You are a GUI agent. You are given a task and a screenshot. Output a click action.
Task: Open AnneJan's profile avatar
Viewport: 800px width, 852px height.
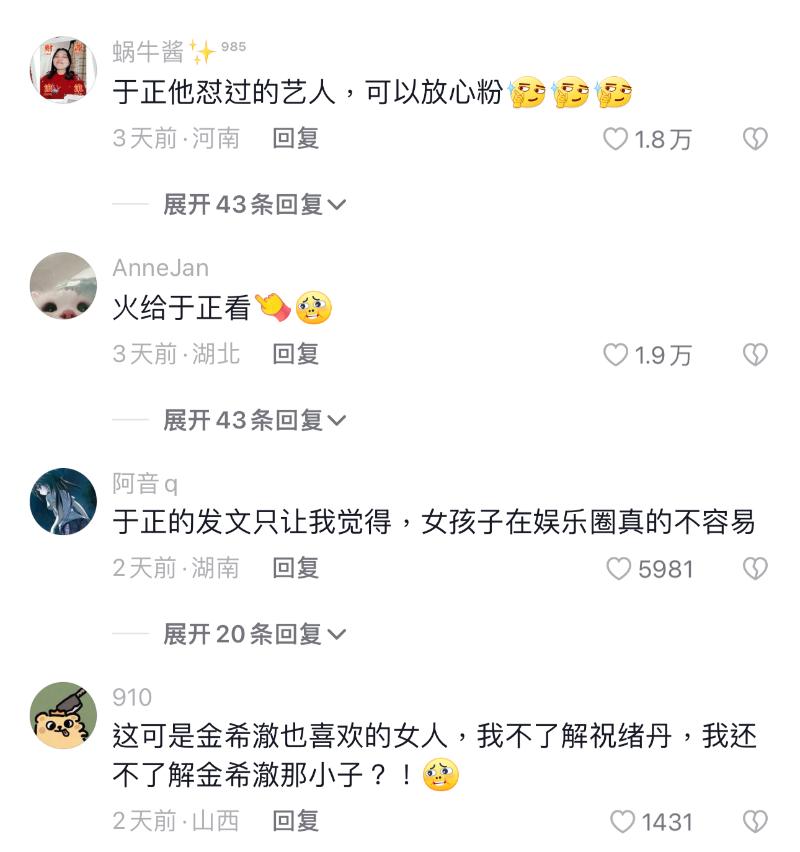pyautogui.click(x=63, y=286)
